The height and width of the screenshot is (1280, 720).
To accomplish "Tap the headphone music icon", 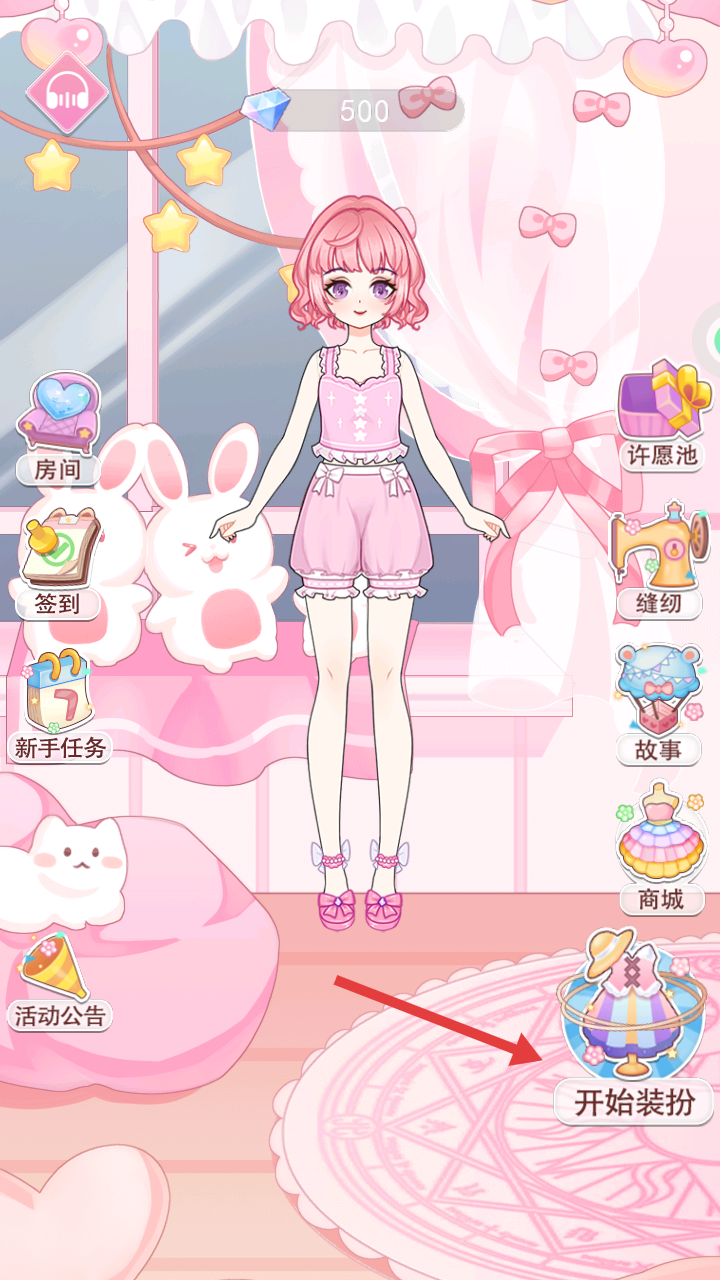I will click(x=67, y=92).
